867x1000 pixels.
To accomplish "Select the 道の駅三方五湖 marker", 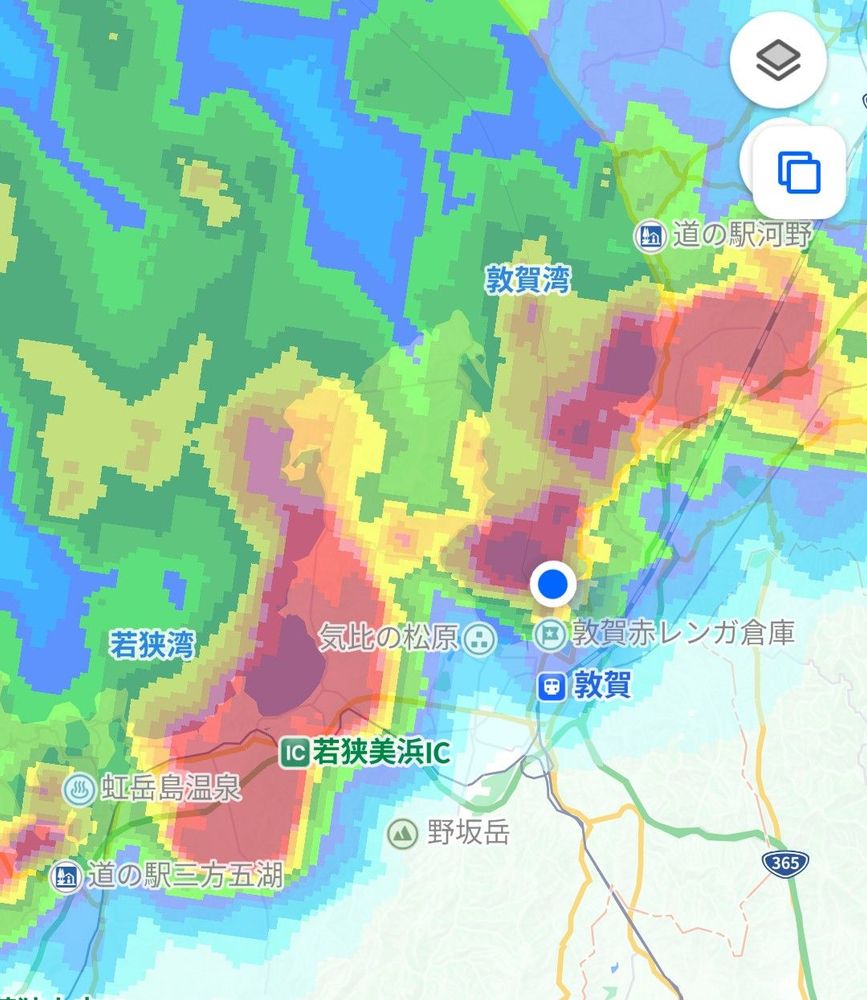I will click(65, 877).
